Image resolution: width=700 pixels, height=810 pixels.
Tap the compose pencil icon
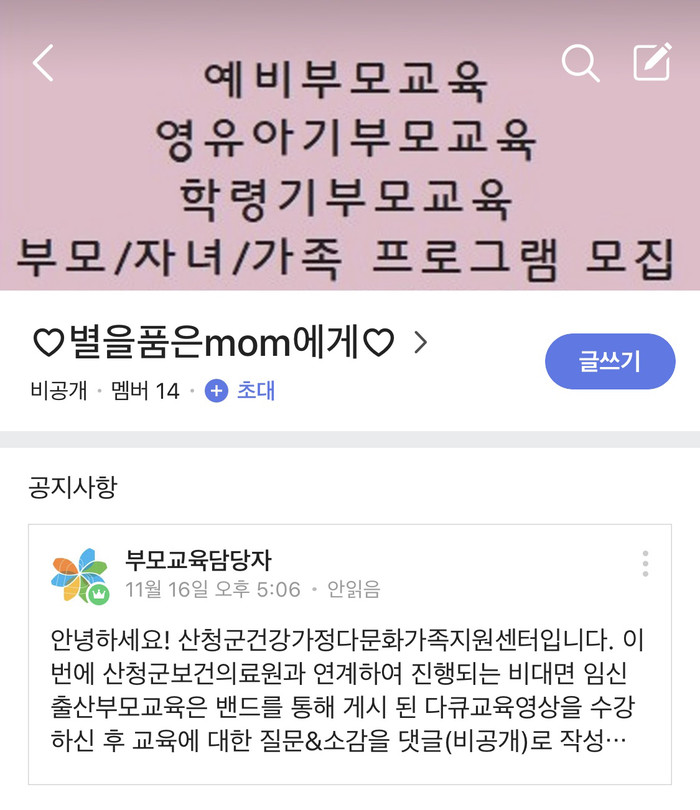(x=652, y=63)
